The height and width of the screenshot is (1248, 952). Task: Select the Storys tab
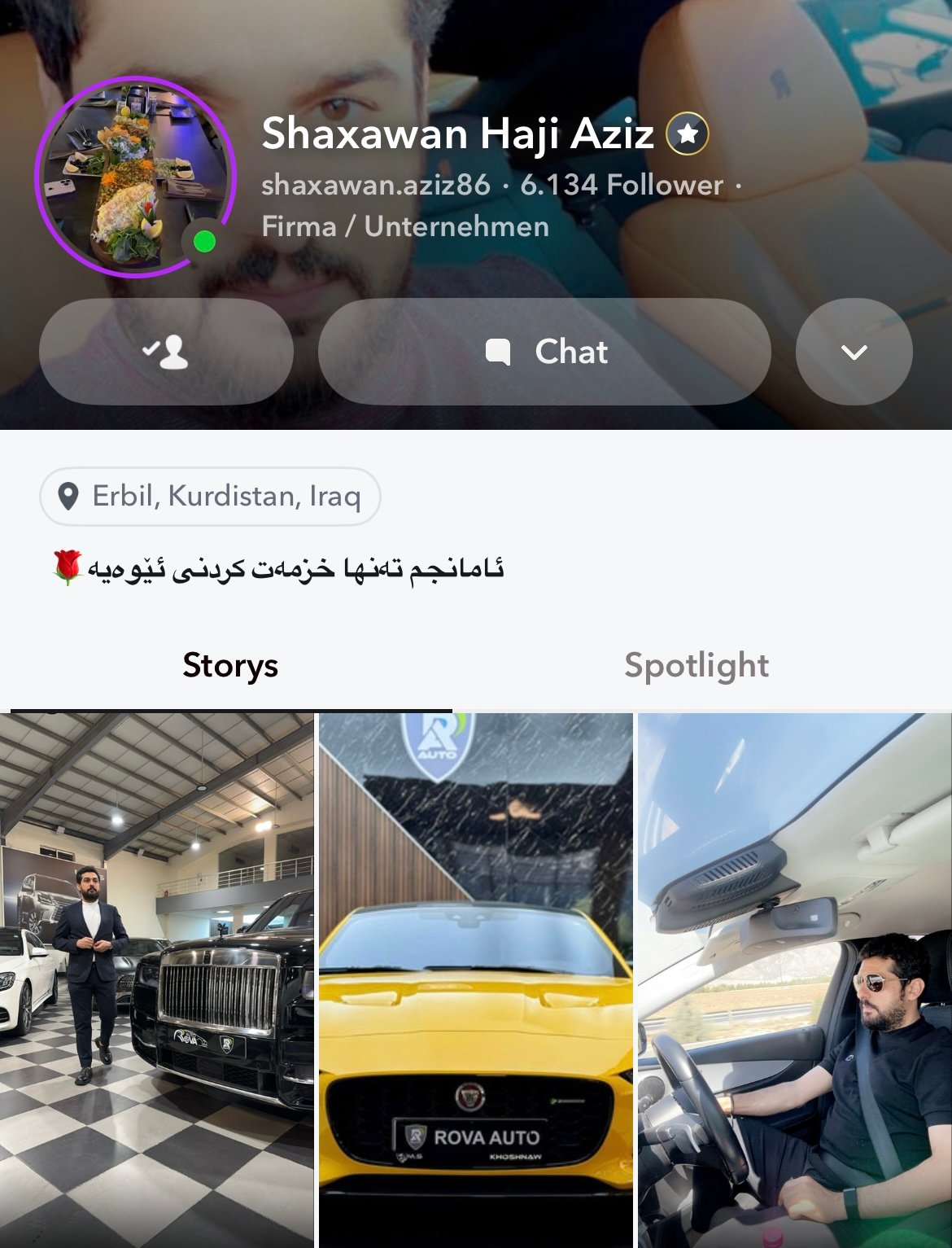click(230, 665)
